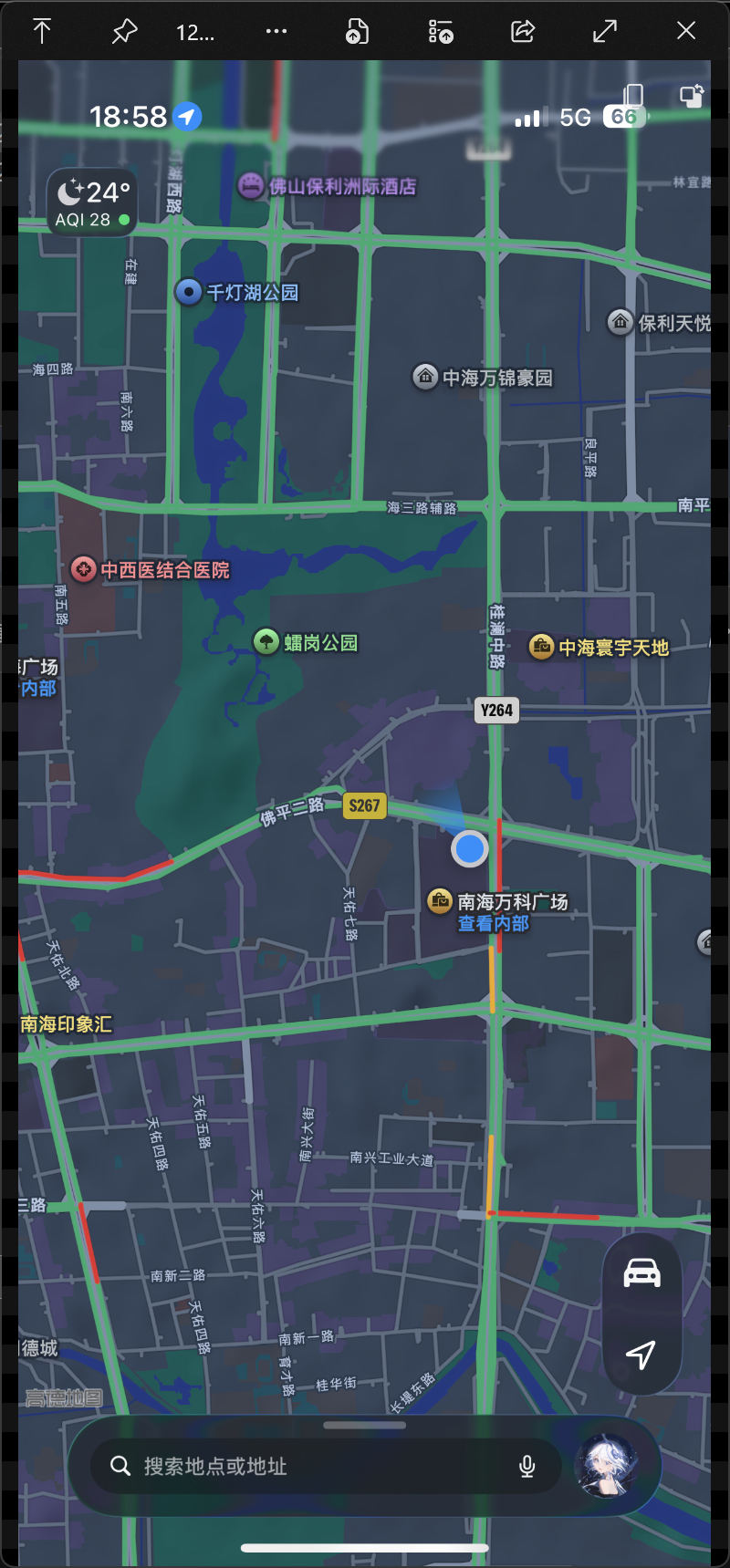Close the window with the X button
The width and height of the screenshot is (730, 1568).
(x=686, y=31)
